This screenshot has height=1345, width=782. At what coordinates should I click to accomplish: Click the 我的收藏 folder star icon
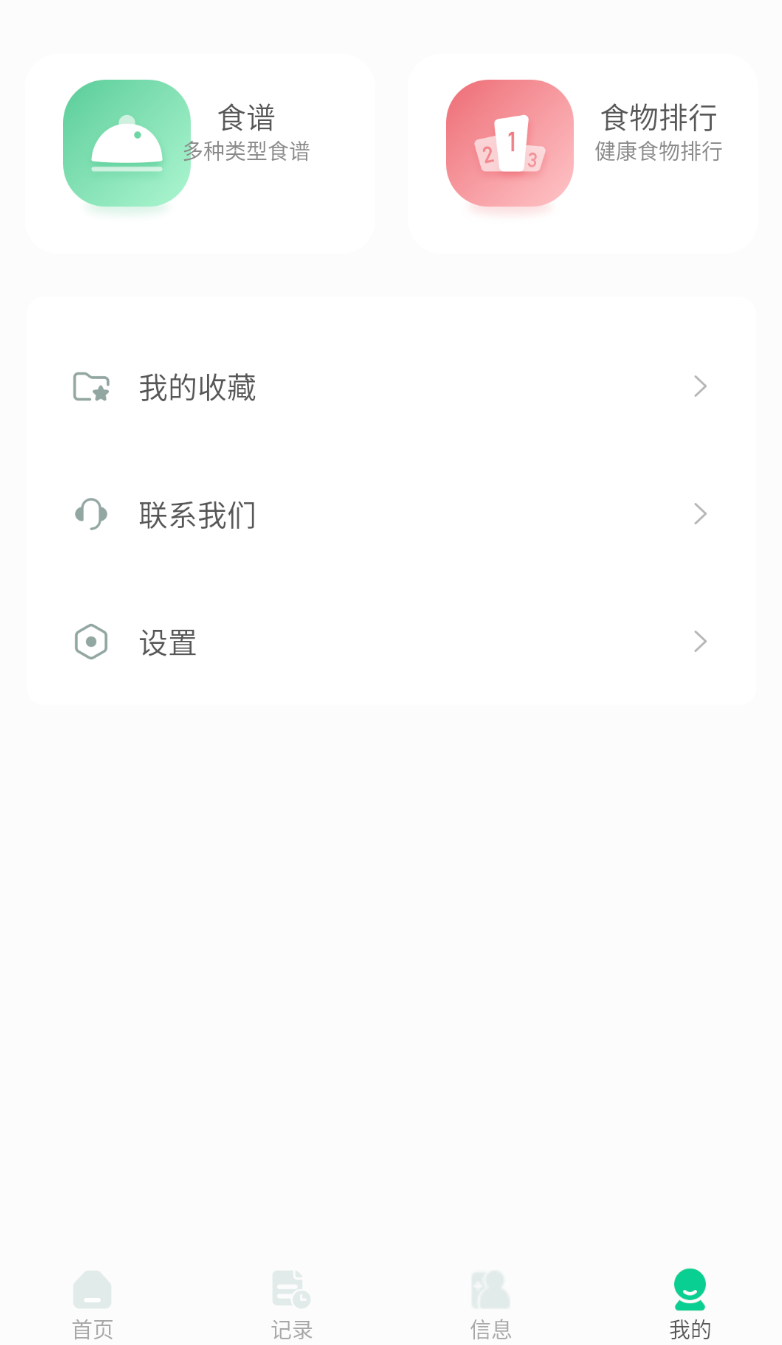tap(91, 386)
